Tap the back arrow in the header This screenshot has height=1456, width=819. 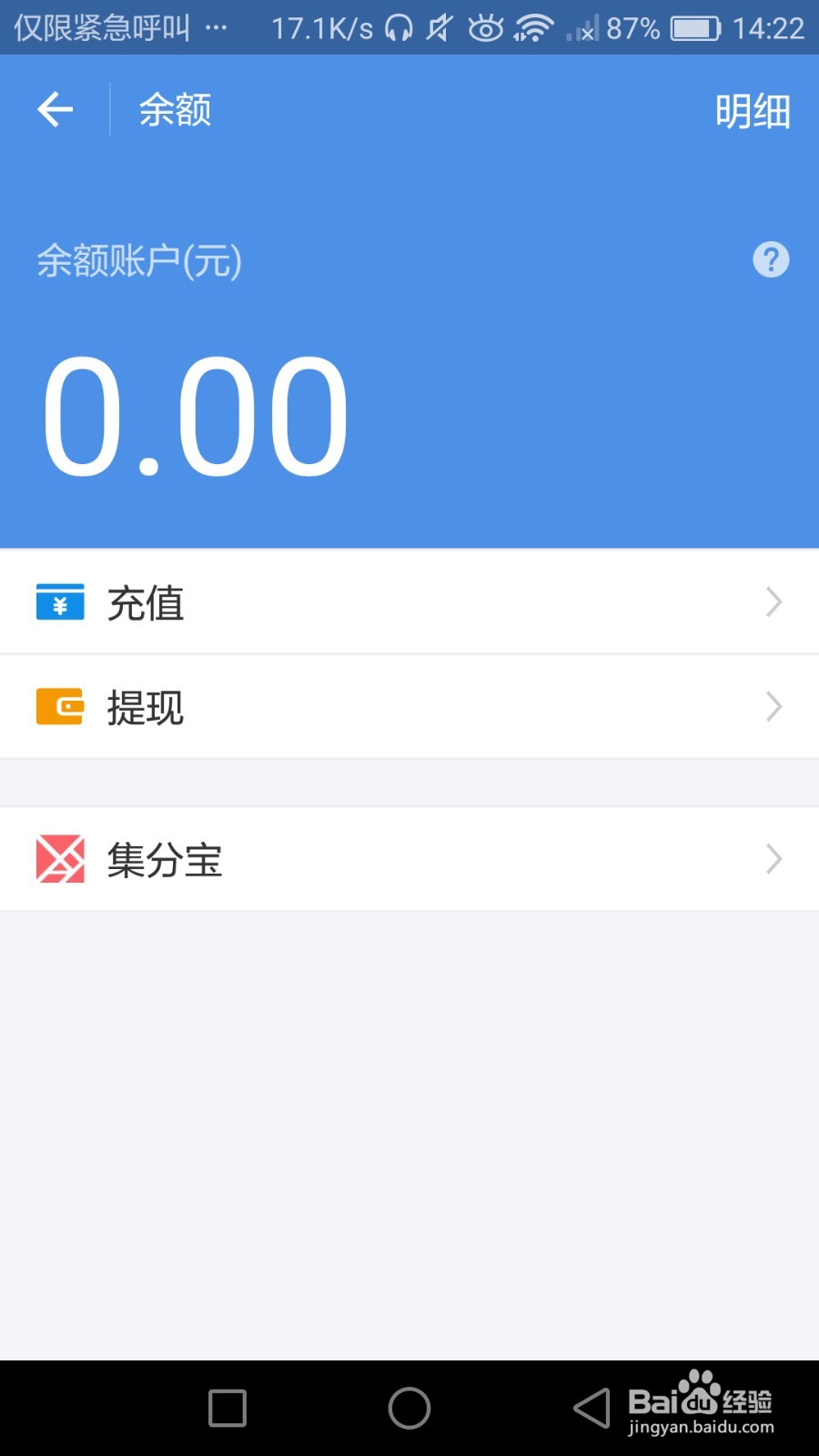pyautogui.click(x=55, y=108)
